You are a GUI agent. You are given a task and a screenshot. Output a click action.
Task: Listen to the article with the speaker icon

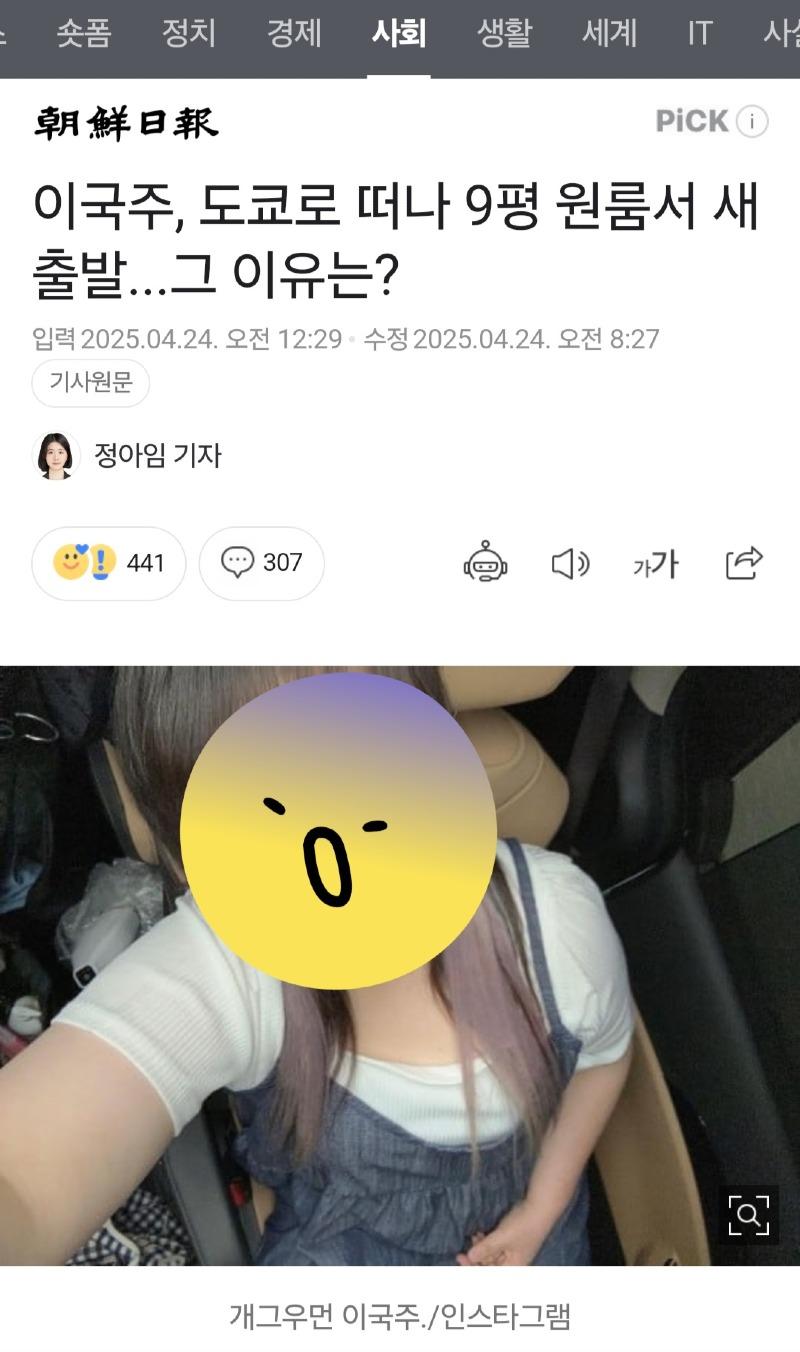coord(570,564)
